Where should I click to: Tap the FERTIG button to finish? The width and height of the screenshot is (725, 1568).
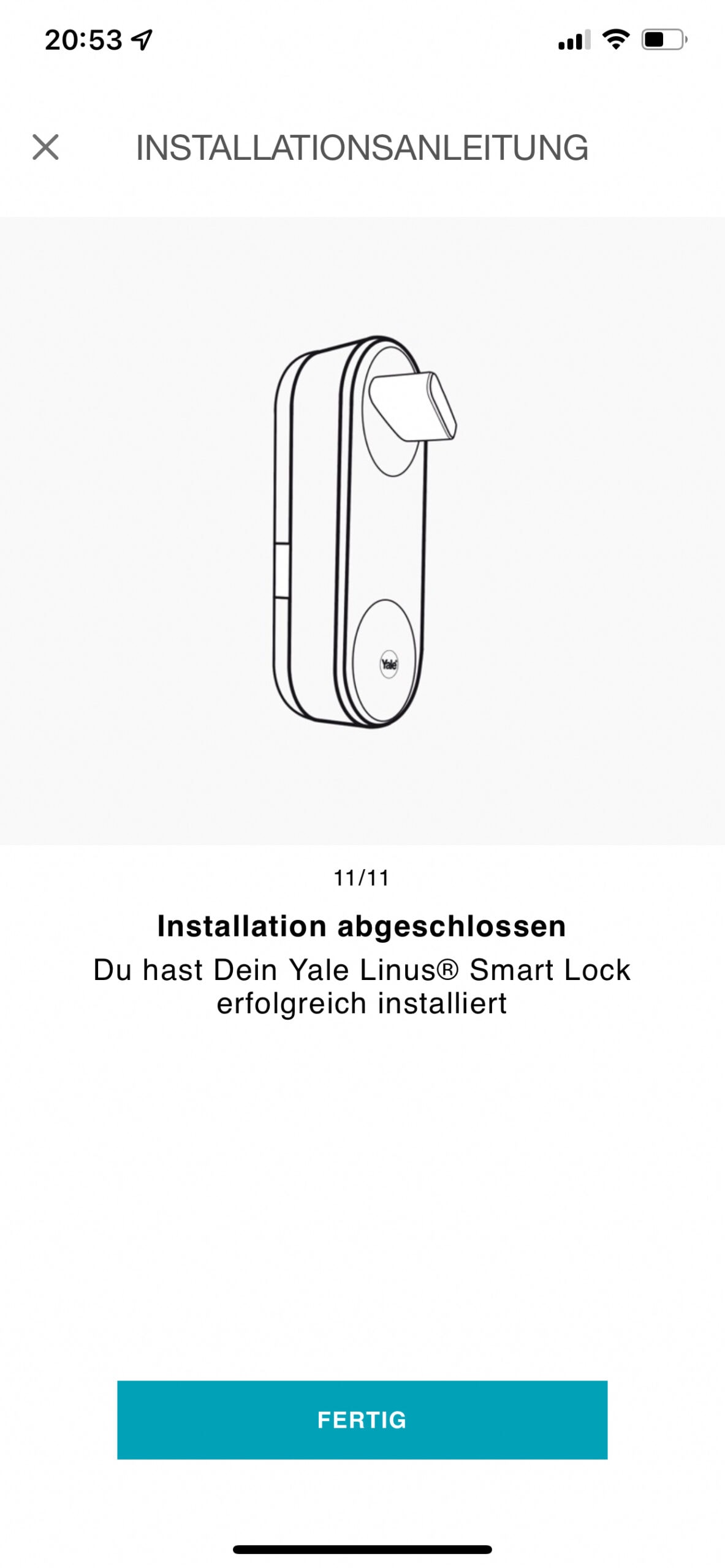pyautogui.click(x=362, y=1419)
